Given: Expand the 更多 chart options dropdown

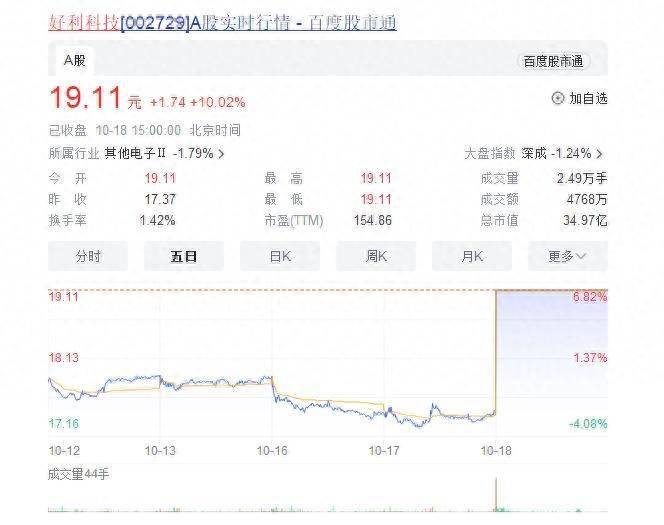Looking at the screenshot, I should (x=567, y=256).
